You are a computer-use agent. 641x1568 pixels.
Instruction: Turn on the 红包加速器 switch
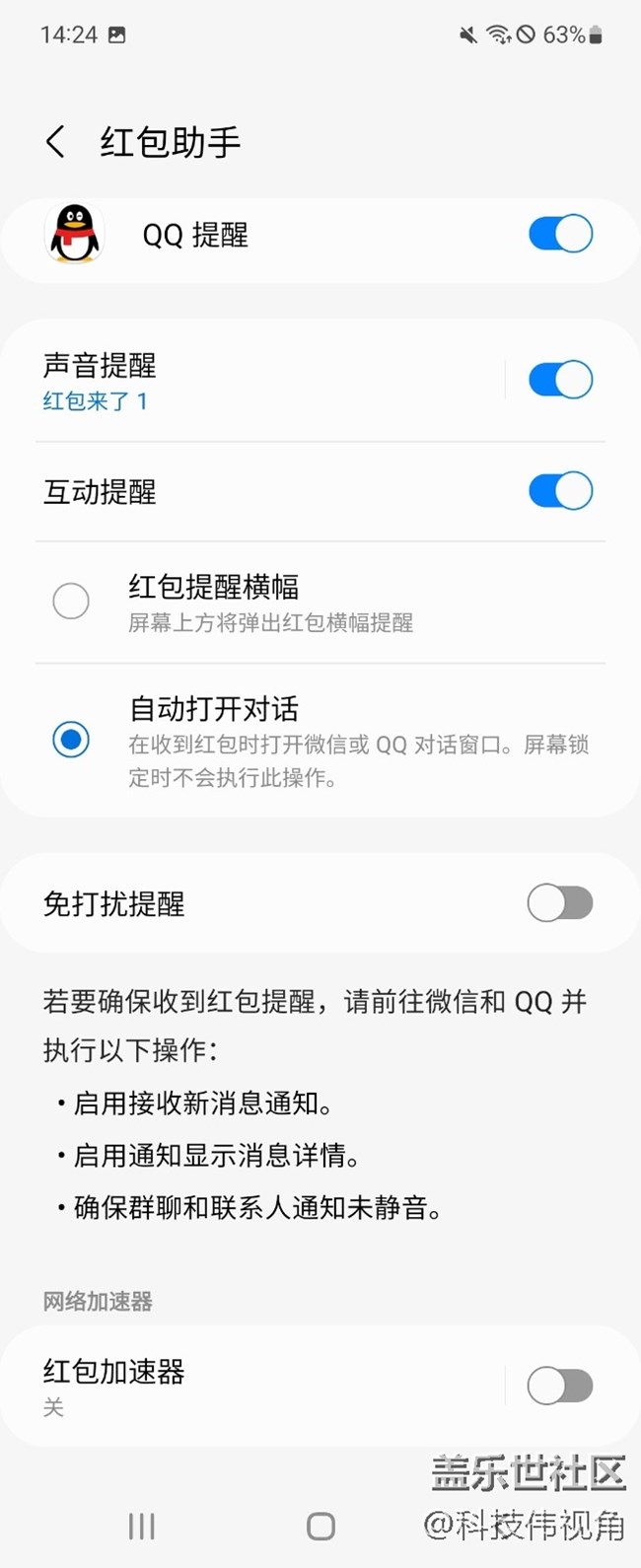[560, 1386]
